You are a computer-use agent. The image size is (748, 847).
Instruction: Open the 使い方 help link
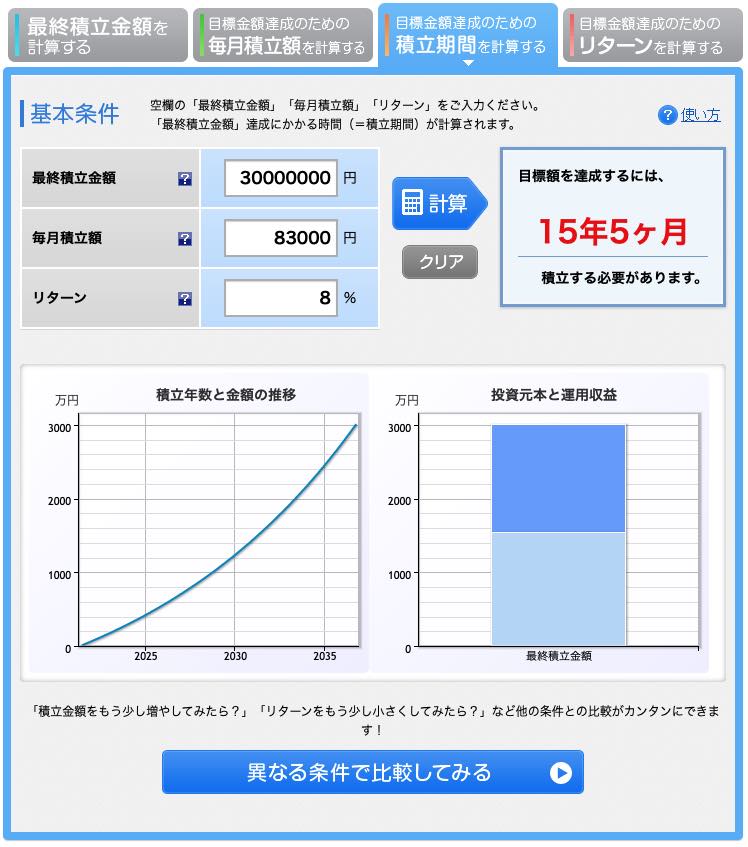pyautogui.click(x=699, y=115)
